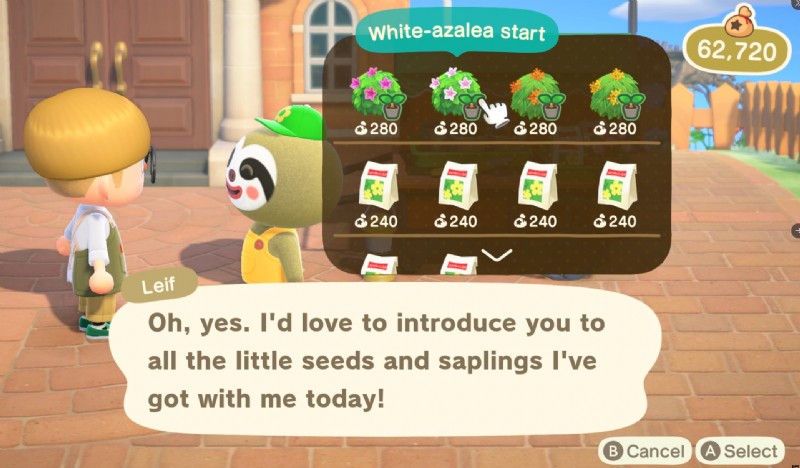
Task: Cancel out of Leif's shop menu
Action: click(x=644, y=451)
